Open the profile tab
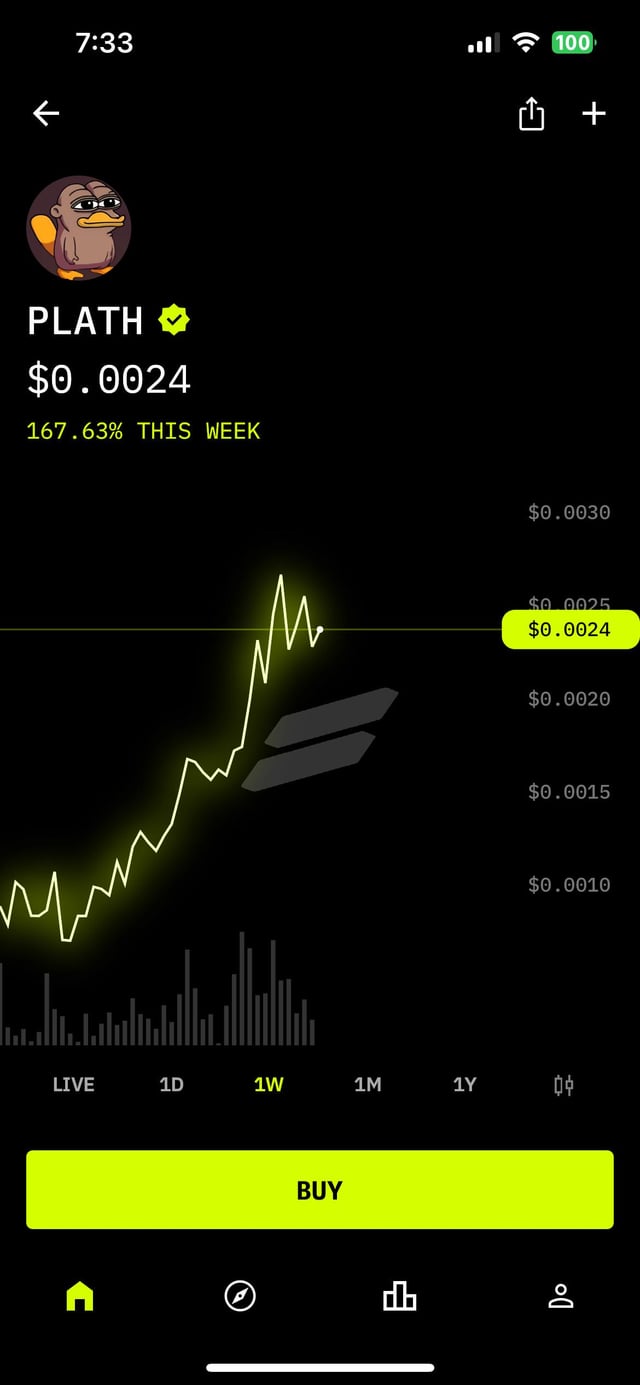 pyautogui.click(x=561, y=1297)
